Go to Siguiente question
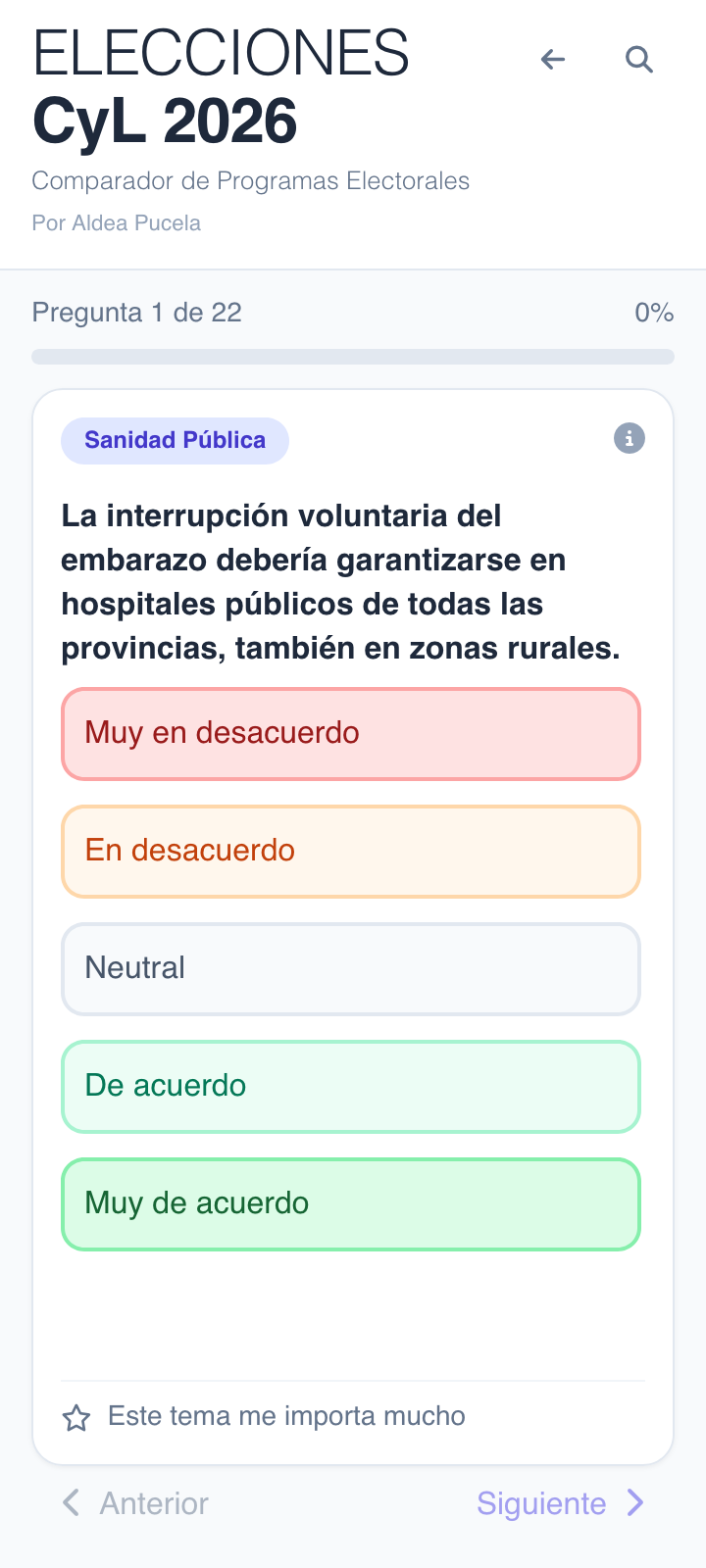This screenshot has width=706, height=1568. [560, 1503]
